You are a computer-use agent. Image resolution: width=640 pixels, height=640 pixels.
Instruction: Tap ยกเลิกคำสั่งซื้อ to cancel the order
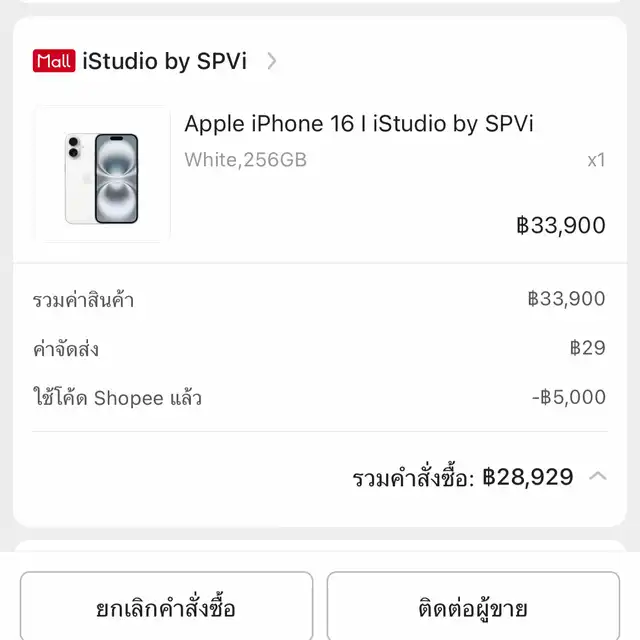point(166,607)
